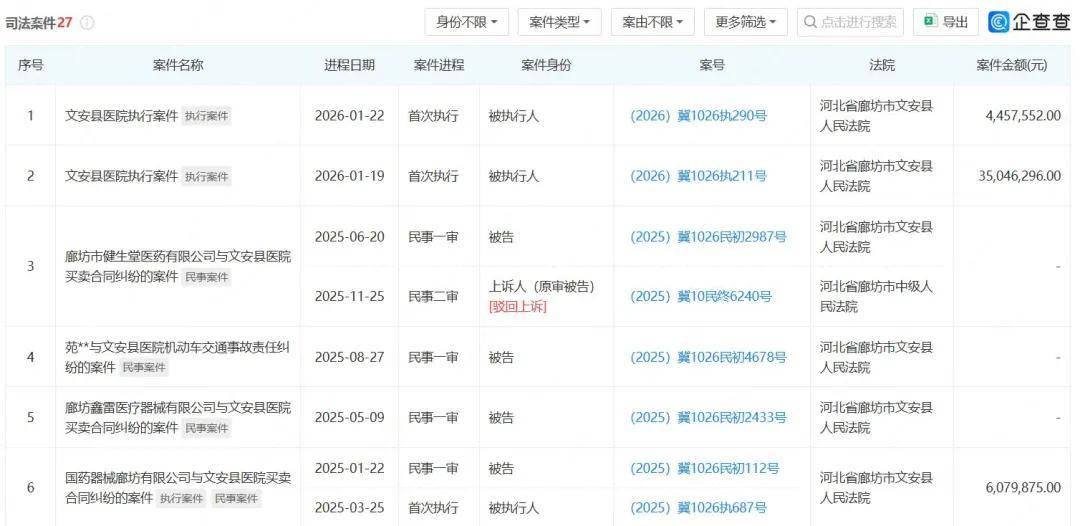This screenshot has width=1080, height=526.
Task: Open the 案由不限 dropdown
Action: 652,22
